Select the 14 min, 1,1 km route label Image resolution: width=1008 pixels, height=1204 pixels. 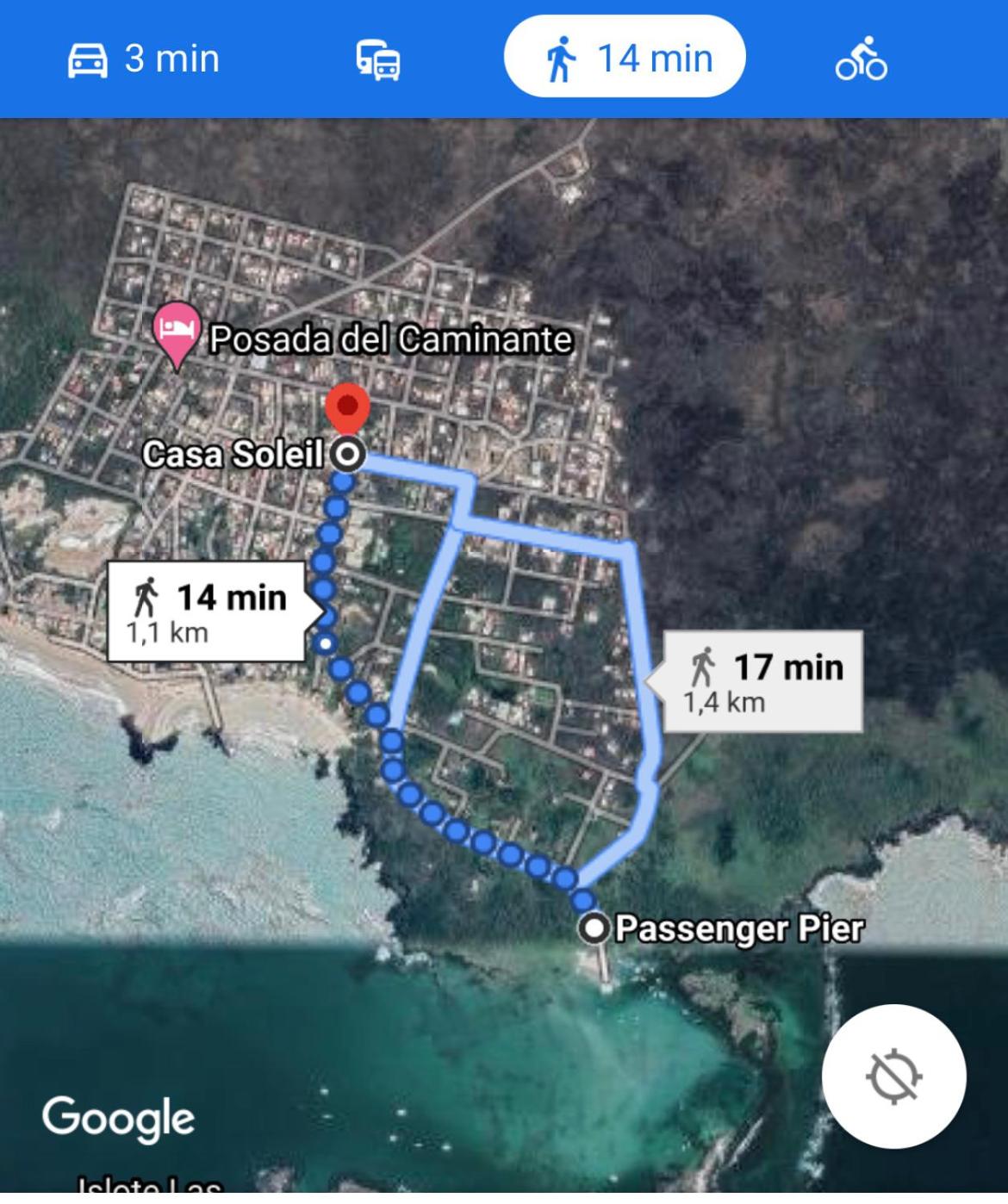pos(207,611)
